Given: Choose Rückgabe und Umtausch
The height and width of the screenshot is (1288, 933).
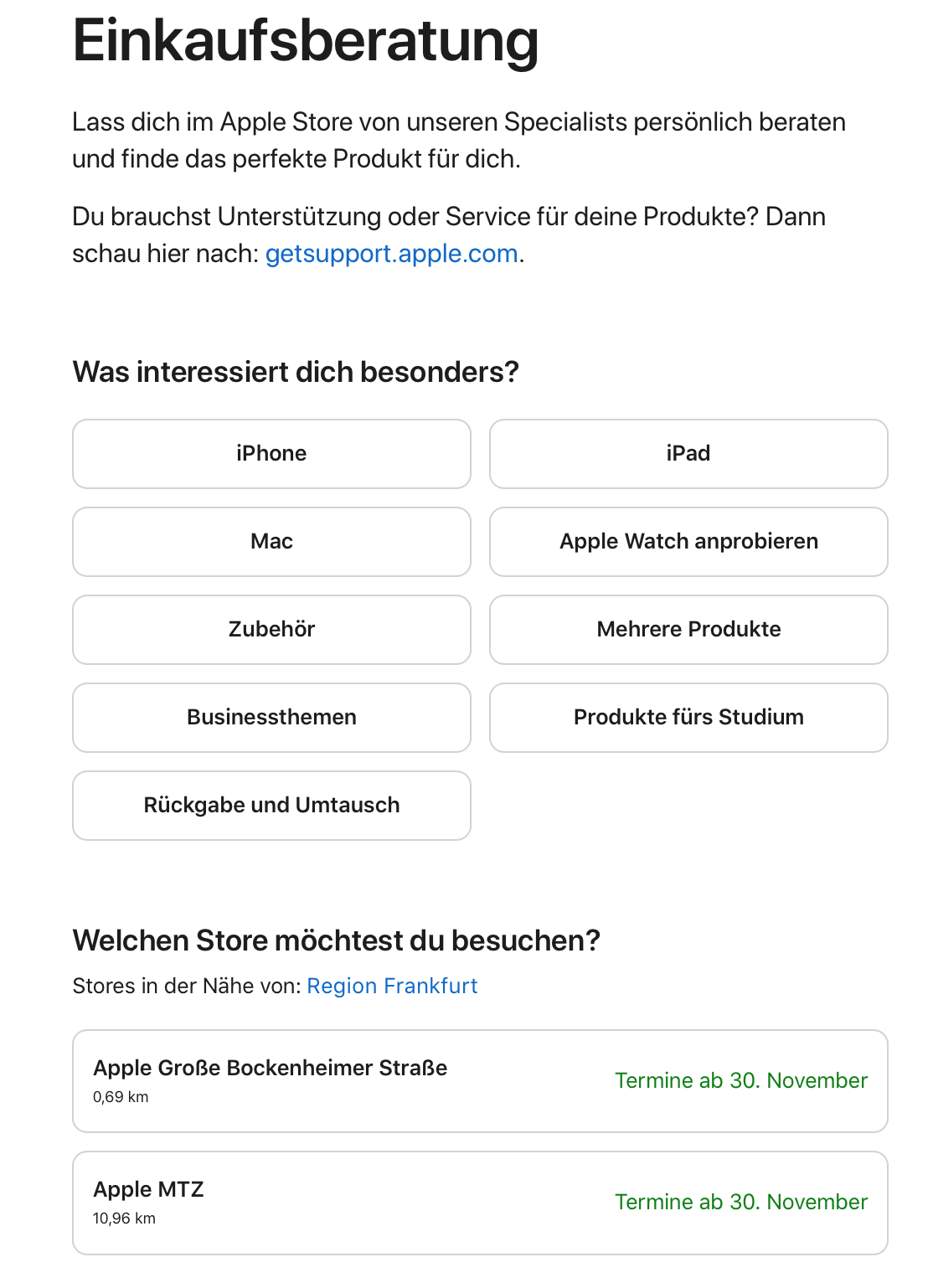Looking at the screenshot, I should pos(271,806).
